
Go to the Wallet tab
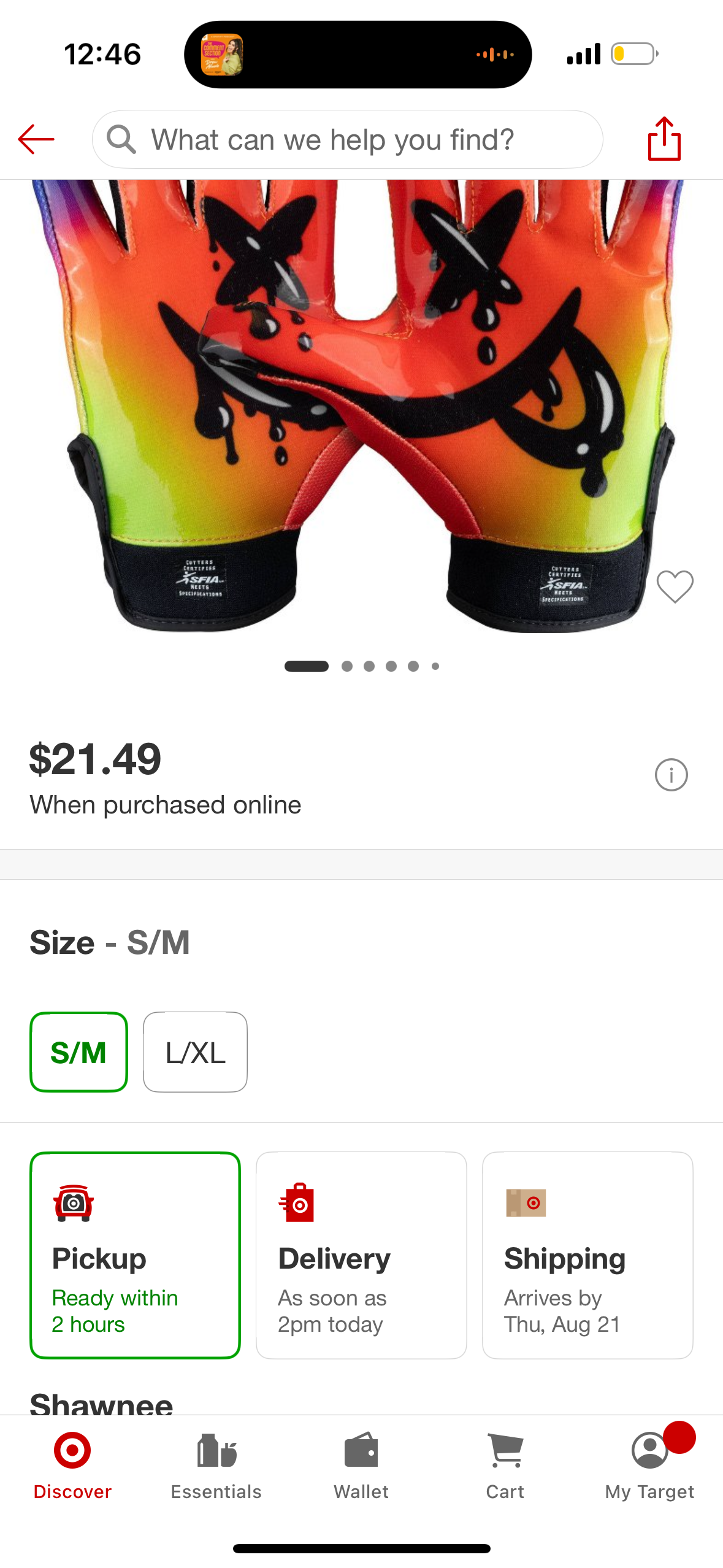coord(361,1466)
